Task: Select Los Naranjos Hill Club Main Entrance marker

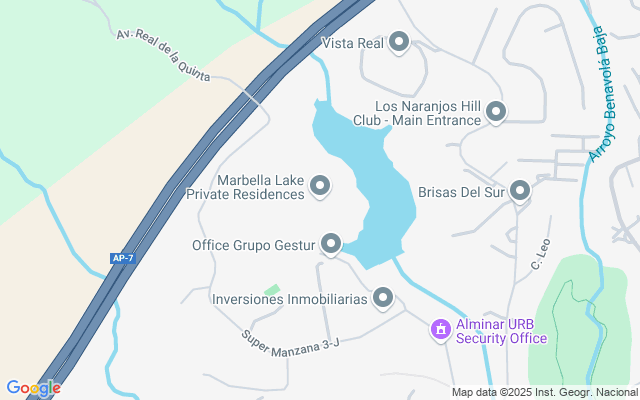Action: 495,113
